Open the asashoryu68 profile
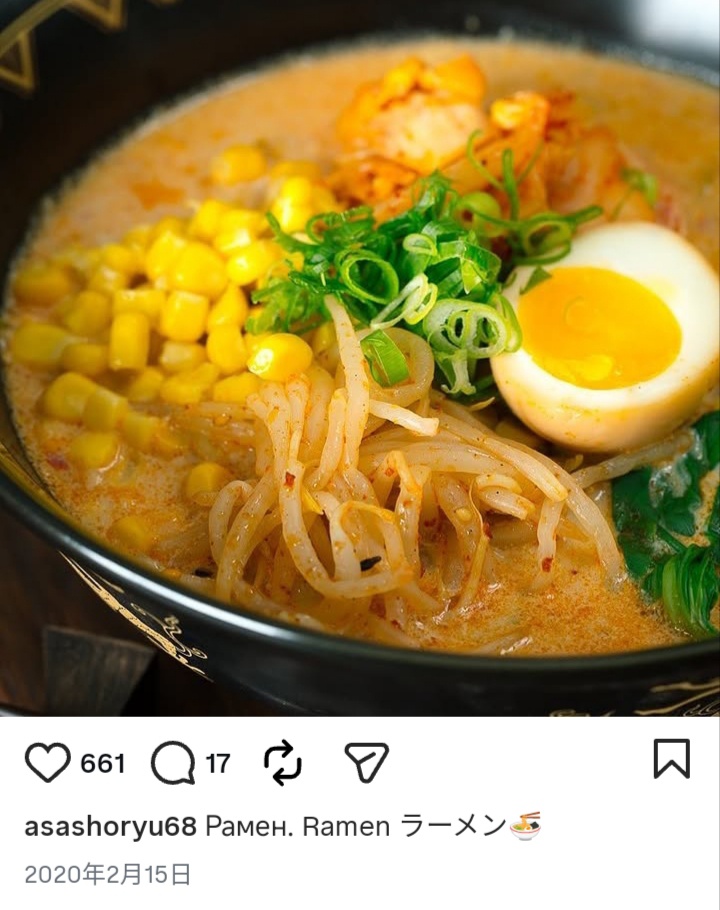This screenshot has width=720, height=910. tap(110, 826)
